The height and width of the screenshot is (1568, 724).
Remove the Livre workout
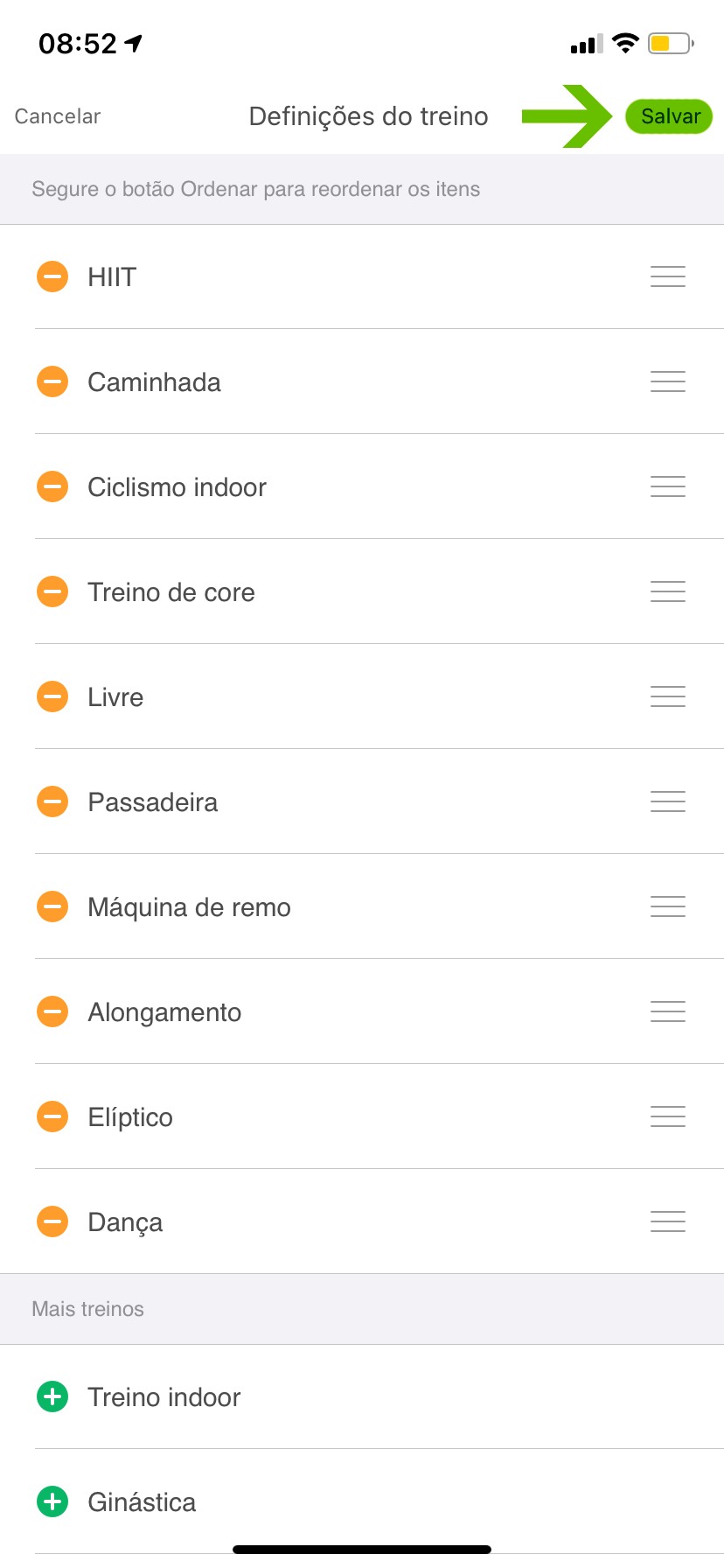click(x=52, y=696)
